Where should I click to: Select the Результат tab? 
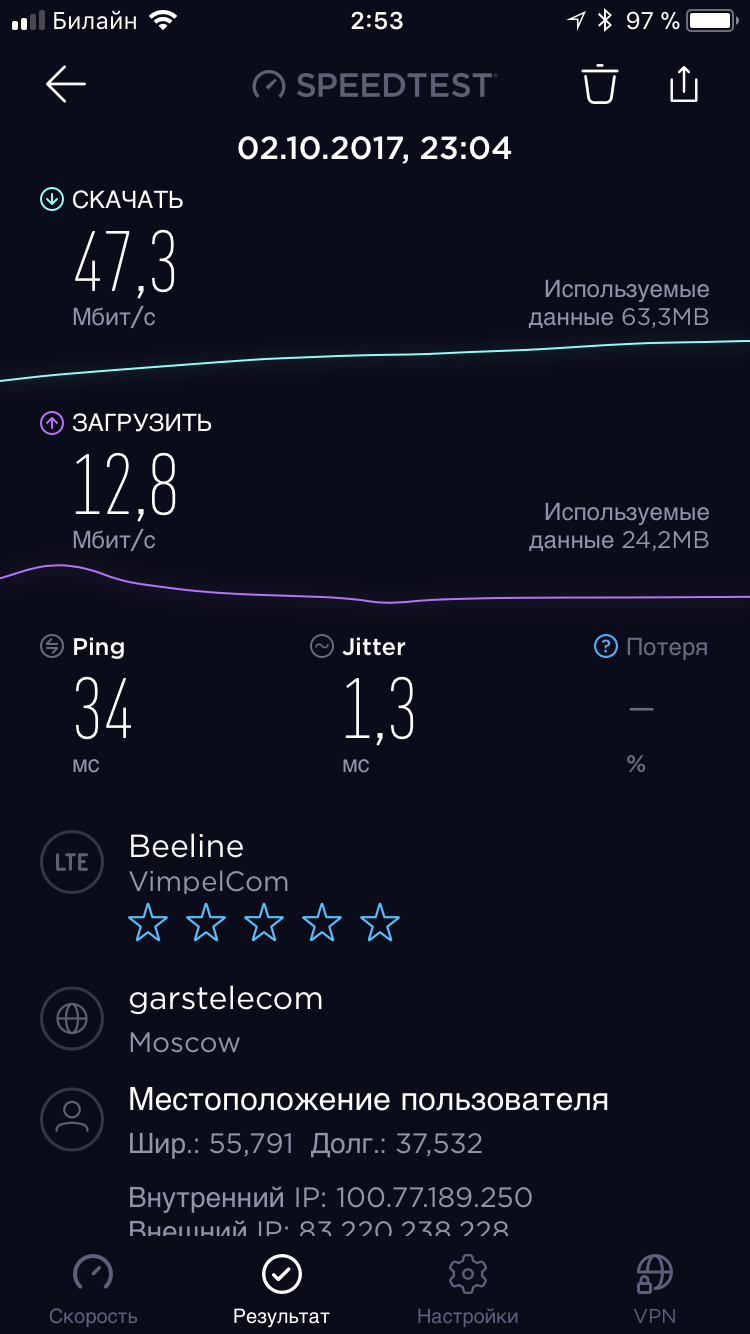281,1288
